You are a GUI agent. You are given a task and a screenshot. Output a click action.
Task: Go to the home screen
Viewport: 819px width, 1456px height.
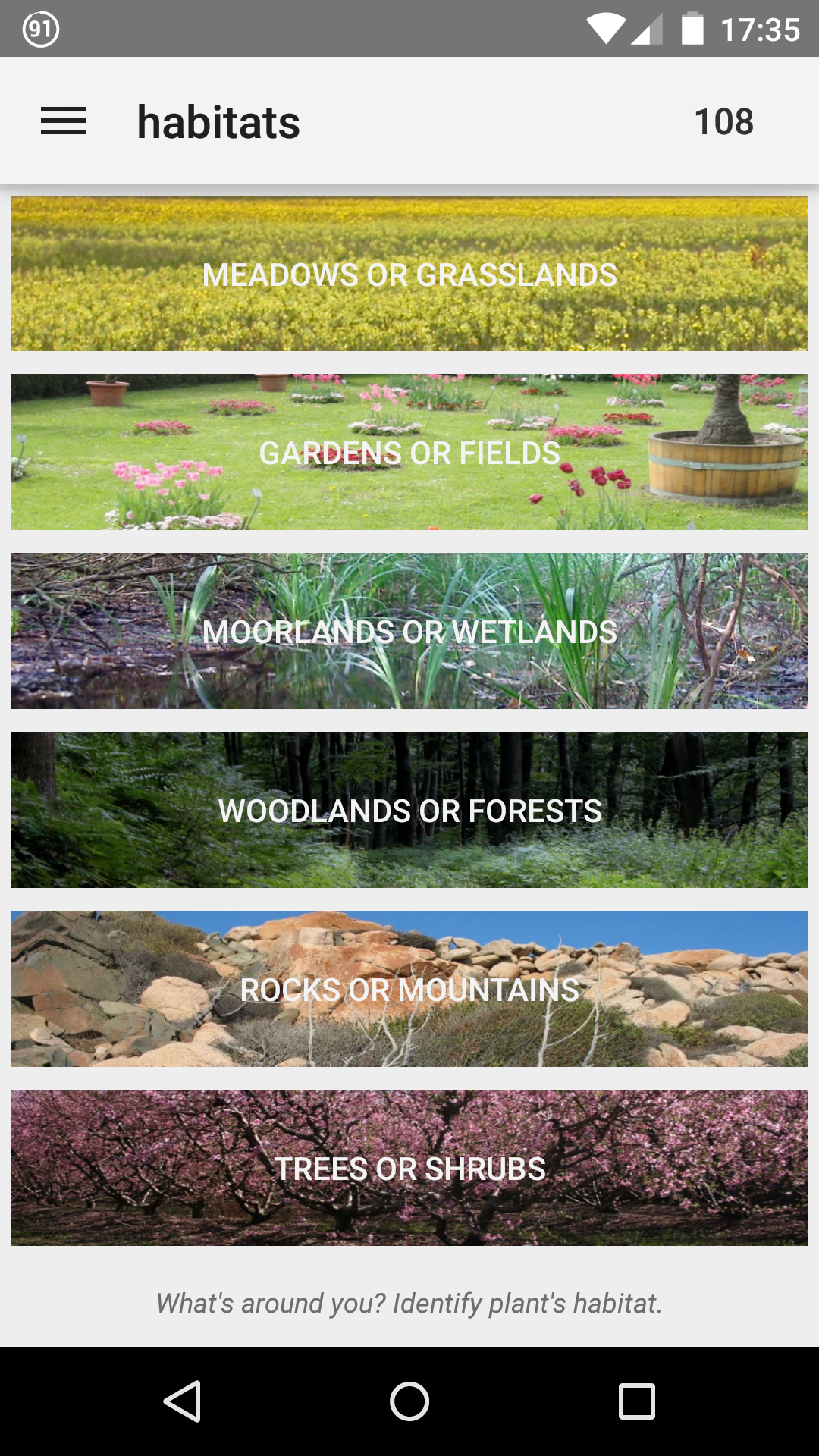(409, 1401)
